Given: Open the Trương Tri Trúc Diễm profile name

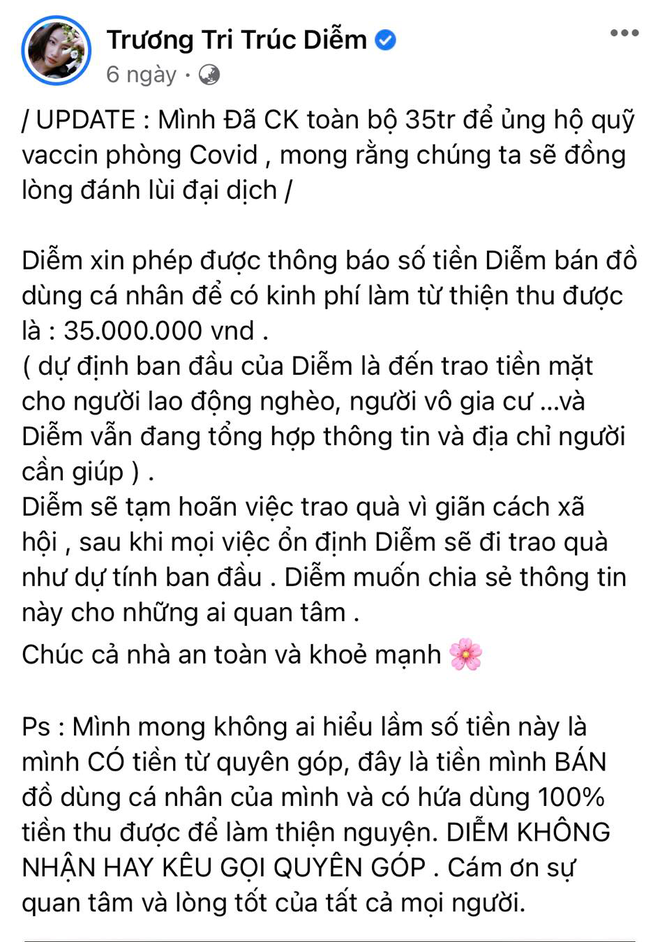Looking at the screenshot, I should pyautogui.click(x=237, y=40).
